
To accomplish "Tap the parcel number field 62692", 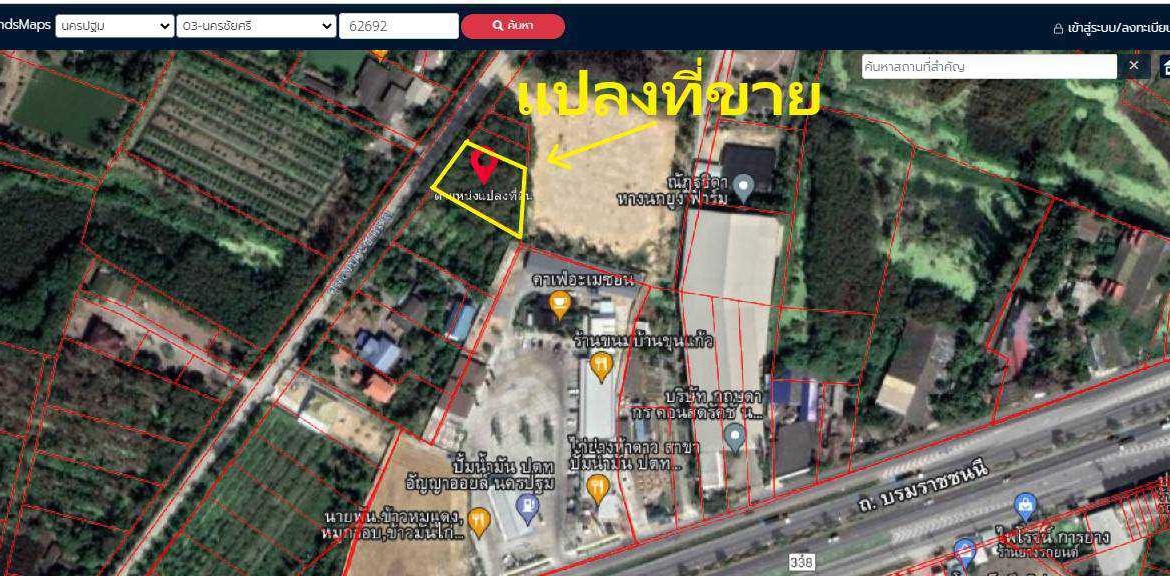I will (x=398, y=27).
